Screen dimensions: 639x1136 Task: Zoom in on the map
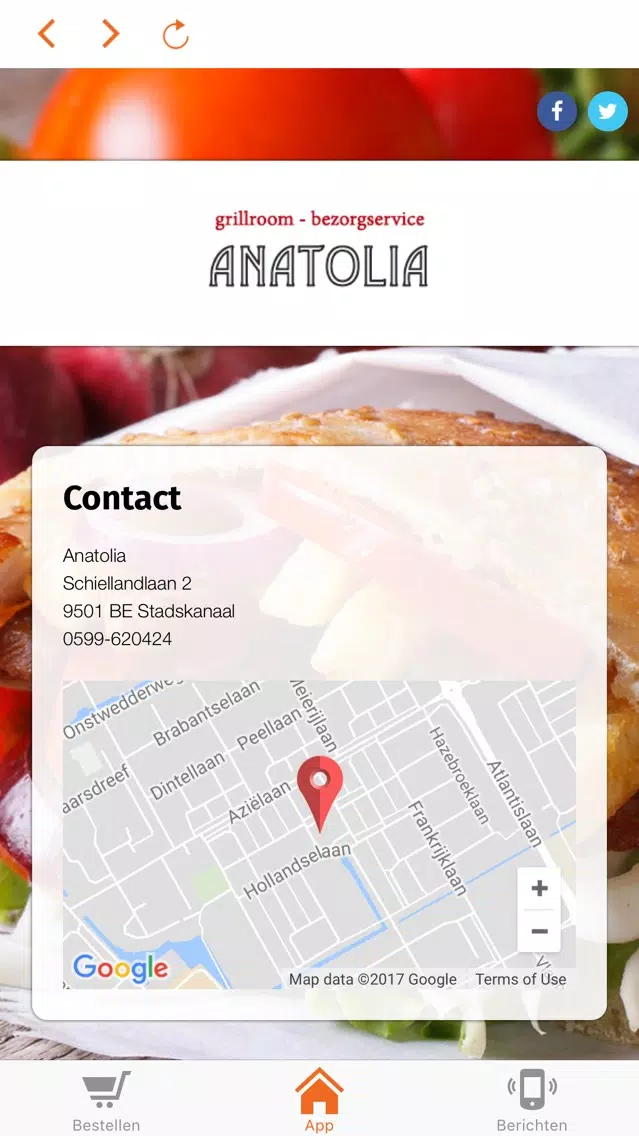click(539, 888)
